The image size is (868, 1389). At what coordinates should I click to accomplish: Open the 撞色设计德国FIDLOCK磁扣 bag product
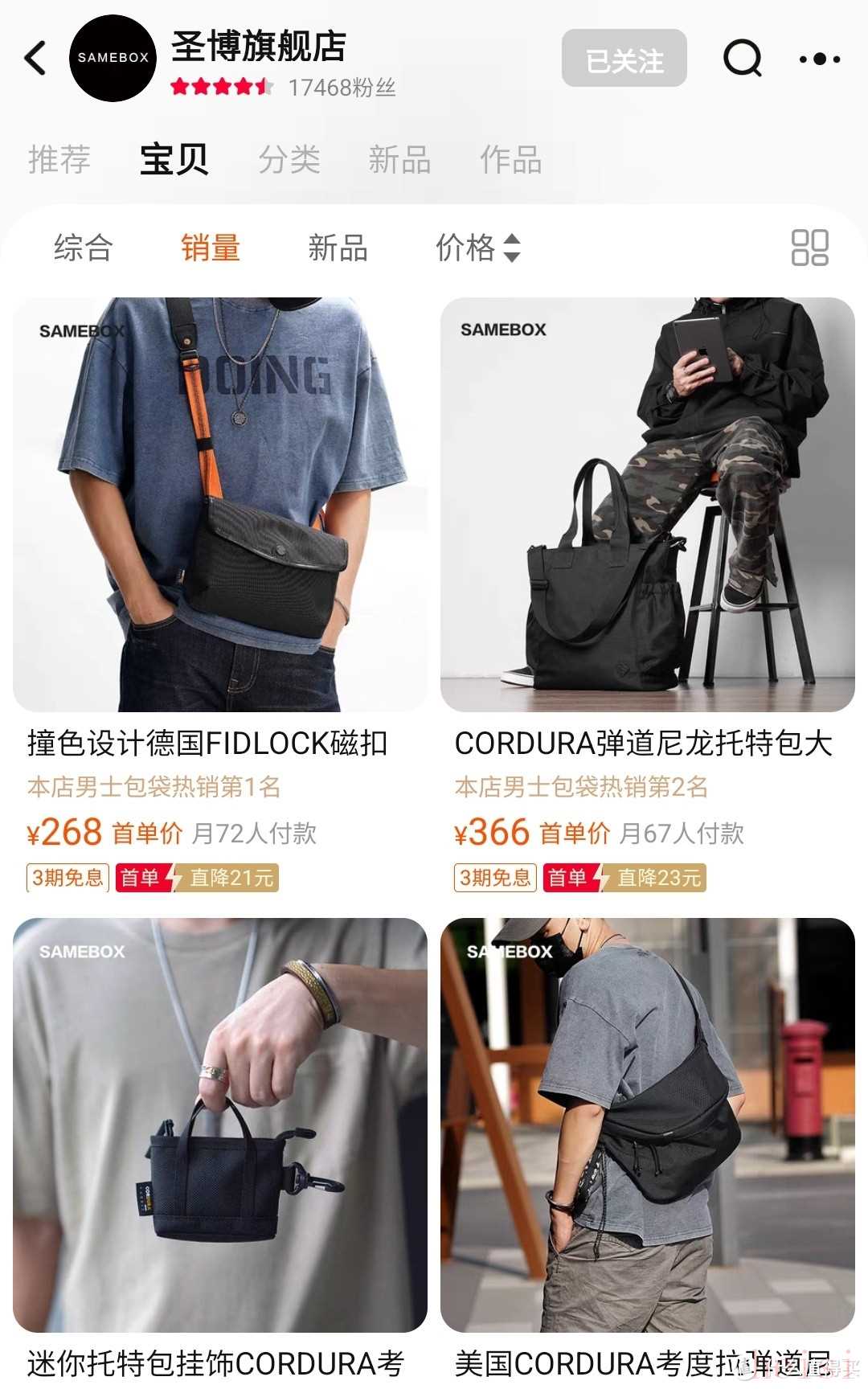(219, 505)
